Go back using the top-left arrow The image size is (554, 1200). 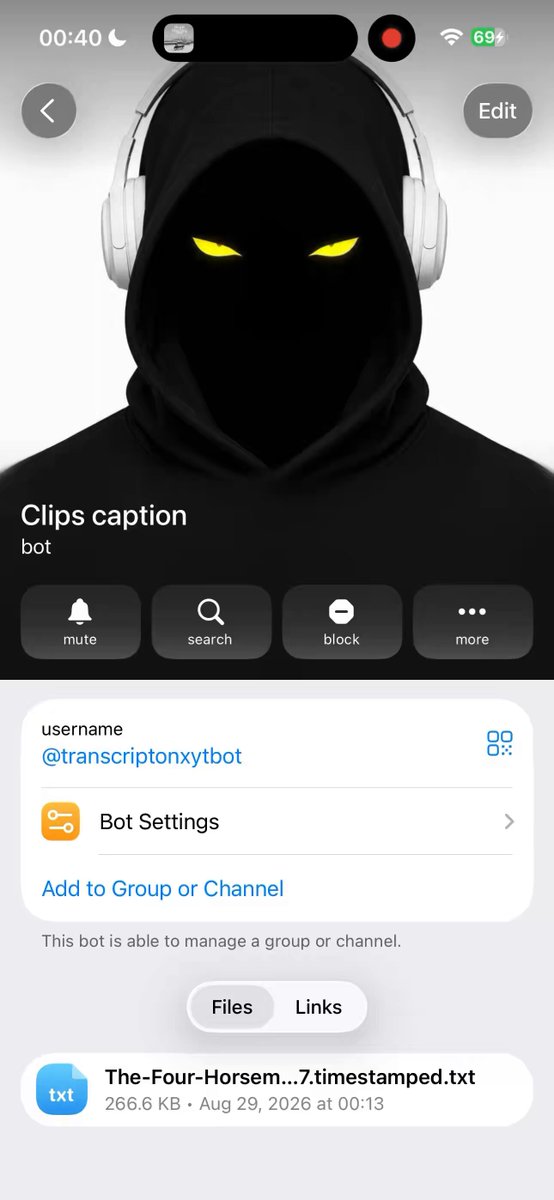[49, 110]
